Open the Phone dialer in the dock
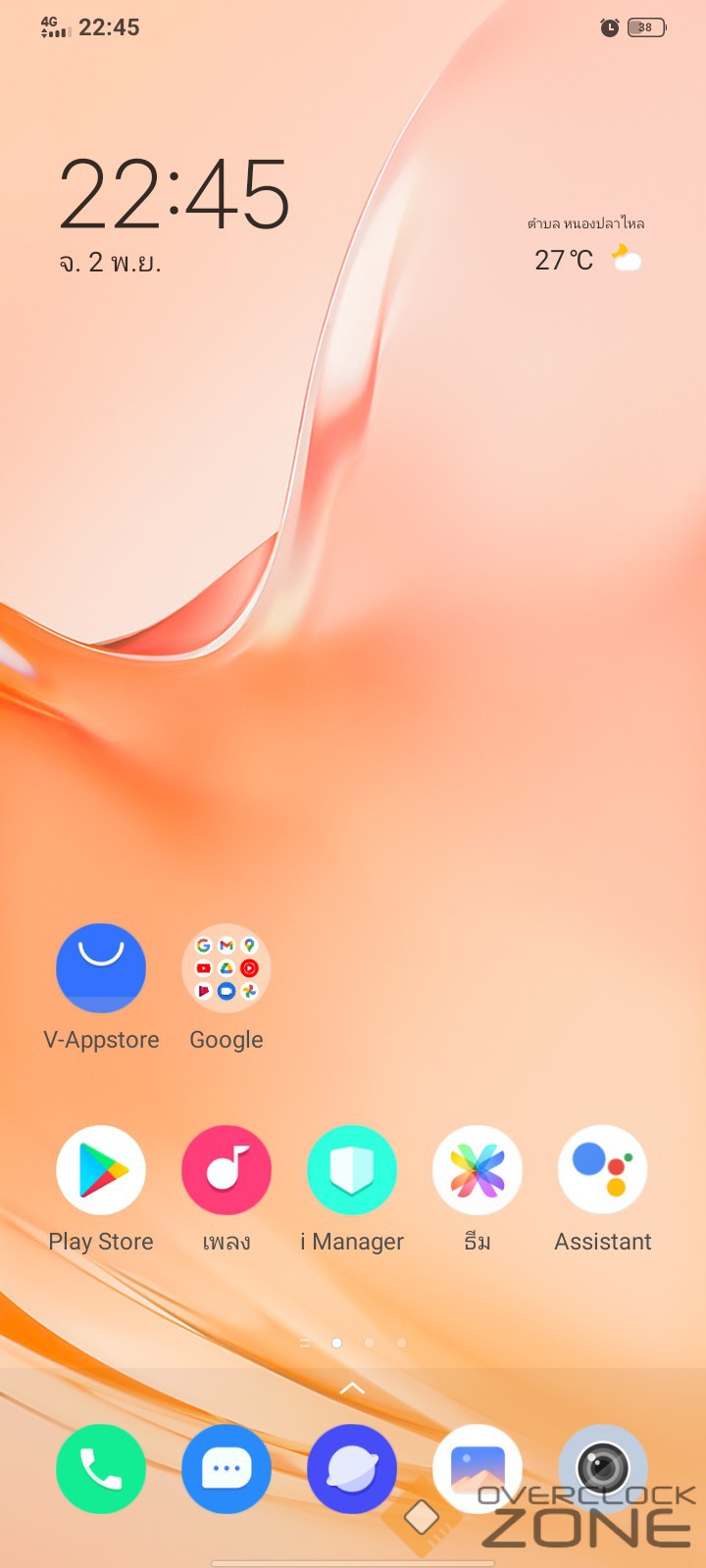 click(x=101, y=1469)
